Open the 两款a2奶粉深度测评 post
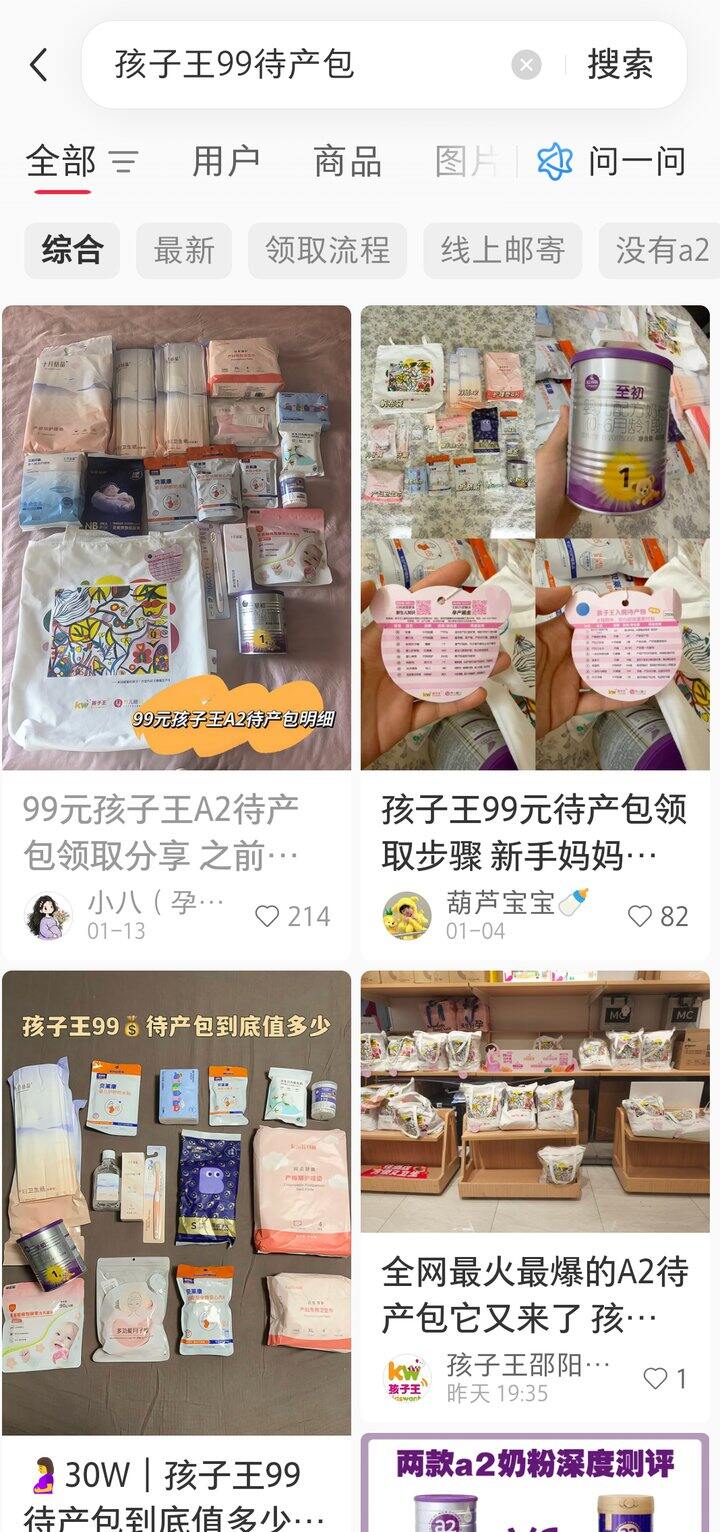The height and width of the screenshot is (1532, 720). pyautogui.click(x=535, y=1484)
